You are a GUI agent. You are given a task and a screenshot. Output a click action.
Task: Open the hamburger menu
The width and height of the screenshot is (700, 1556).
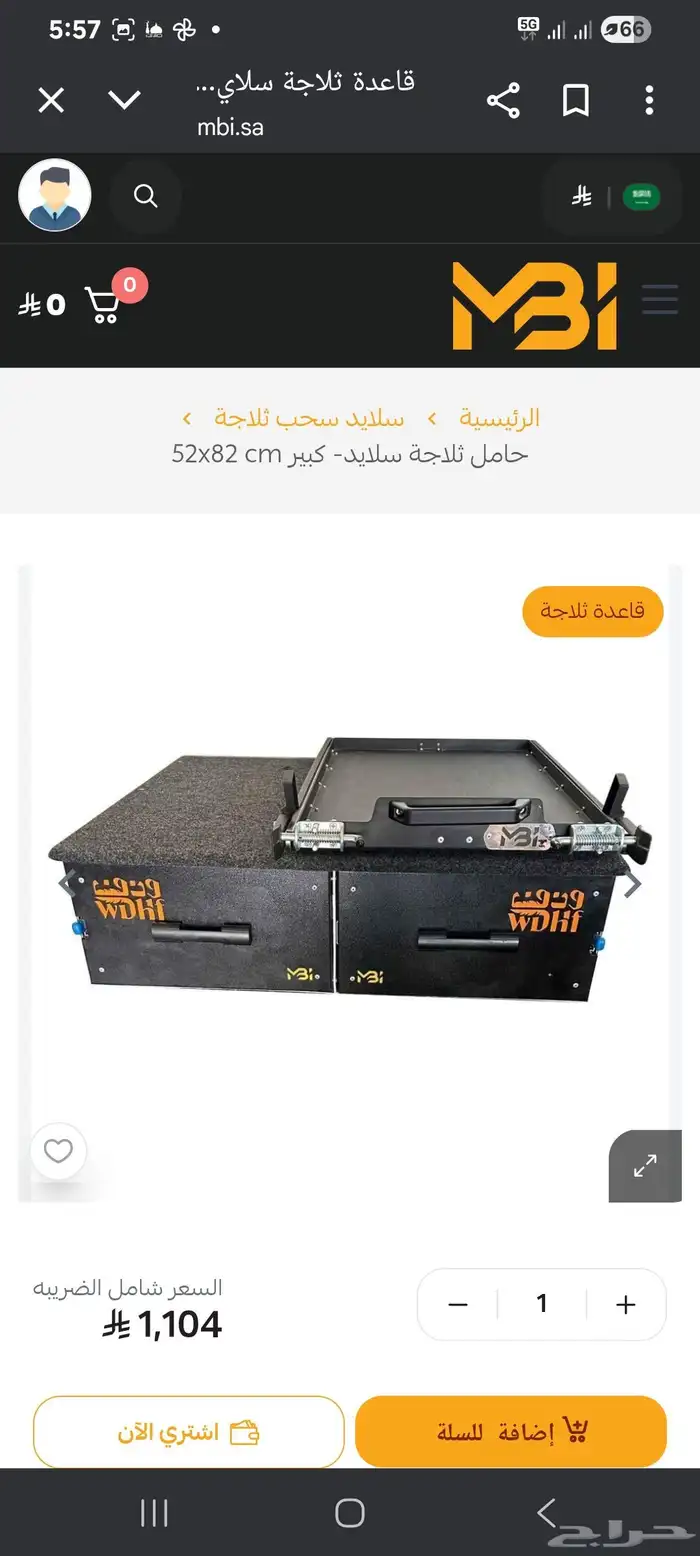pyautogui.click(x=660, y=300)
